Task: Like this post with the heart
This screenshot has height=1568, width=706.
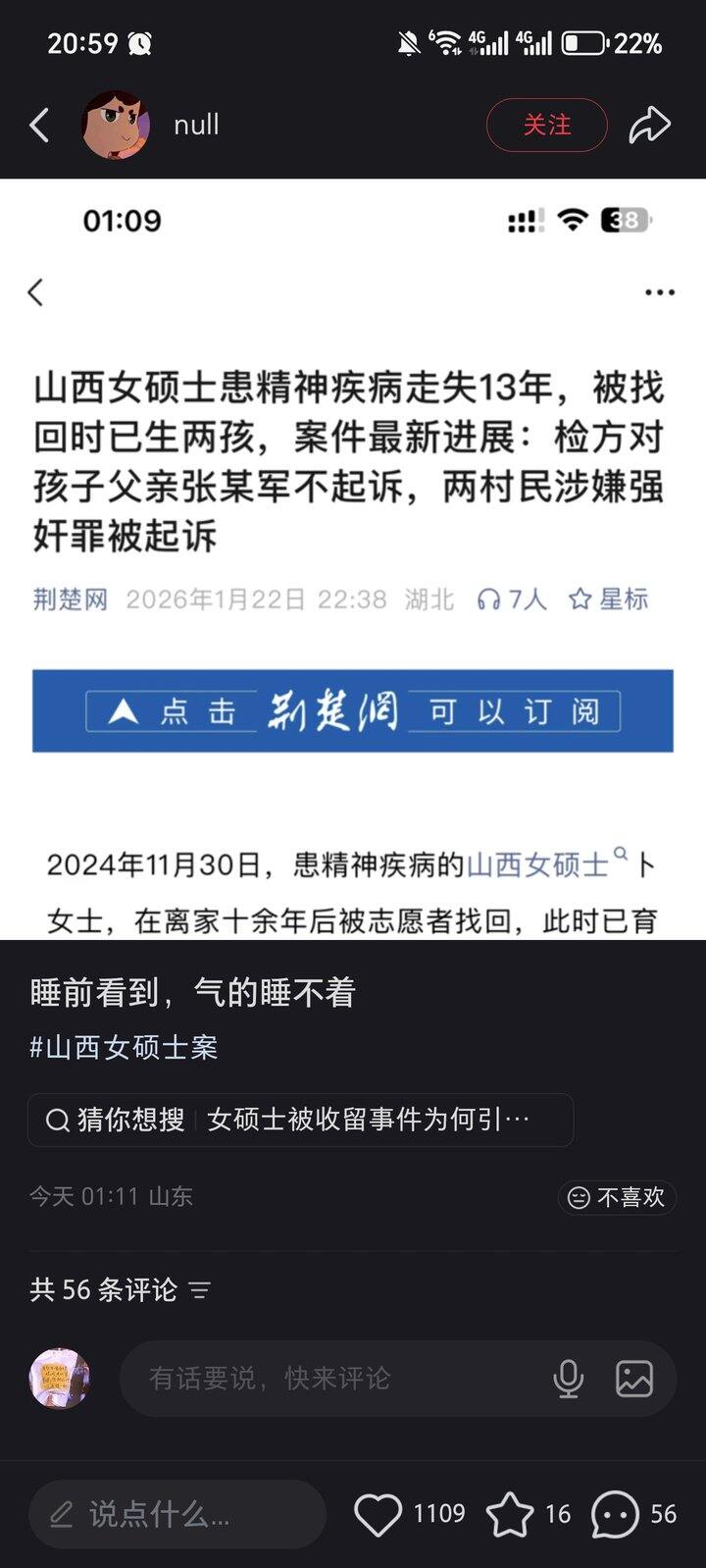Action: 378,1514
